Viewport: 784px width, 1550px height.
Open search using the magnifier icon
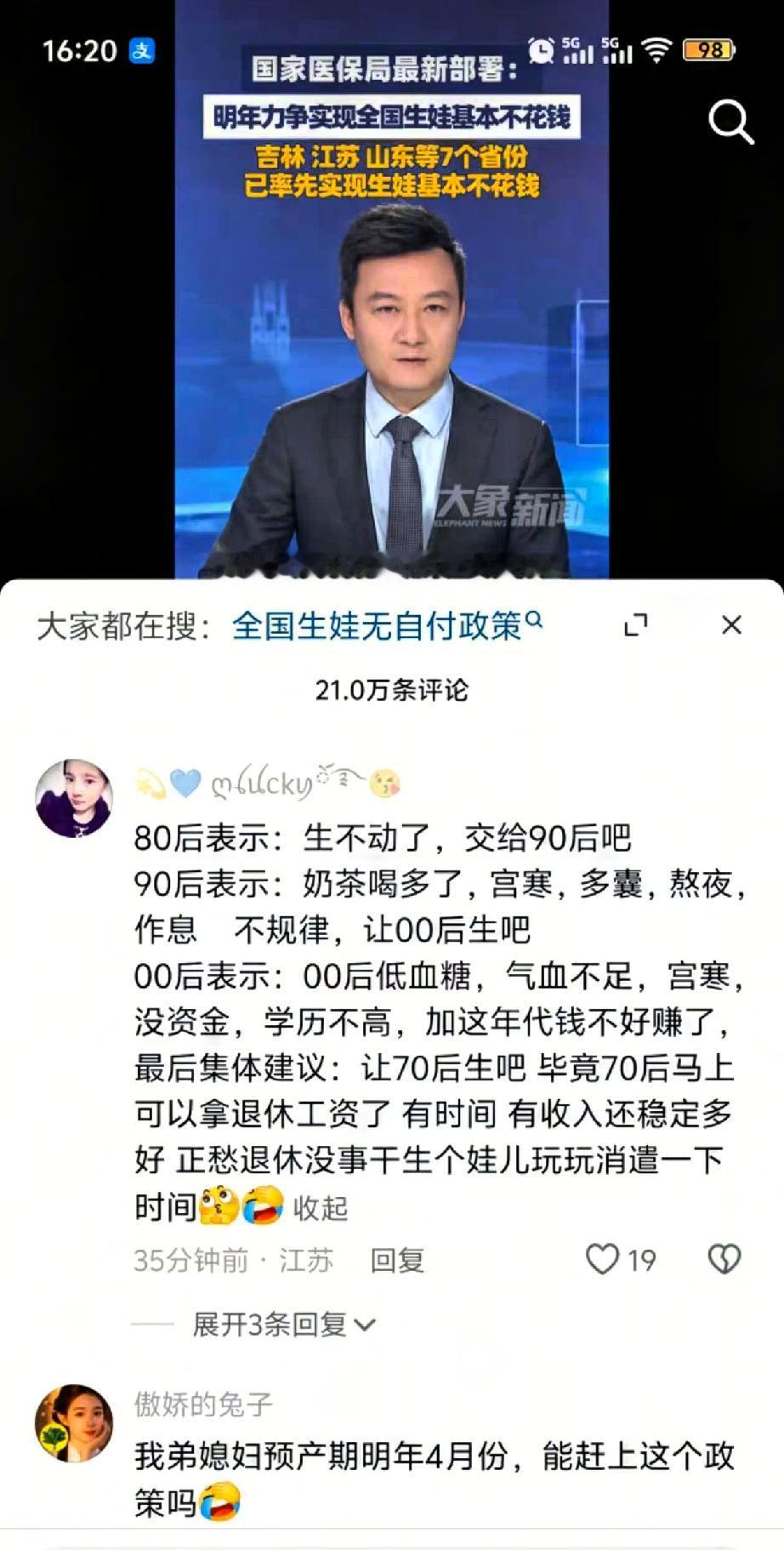730,122
